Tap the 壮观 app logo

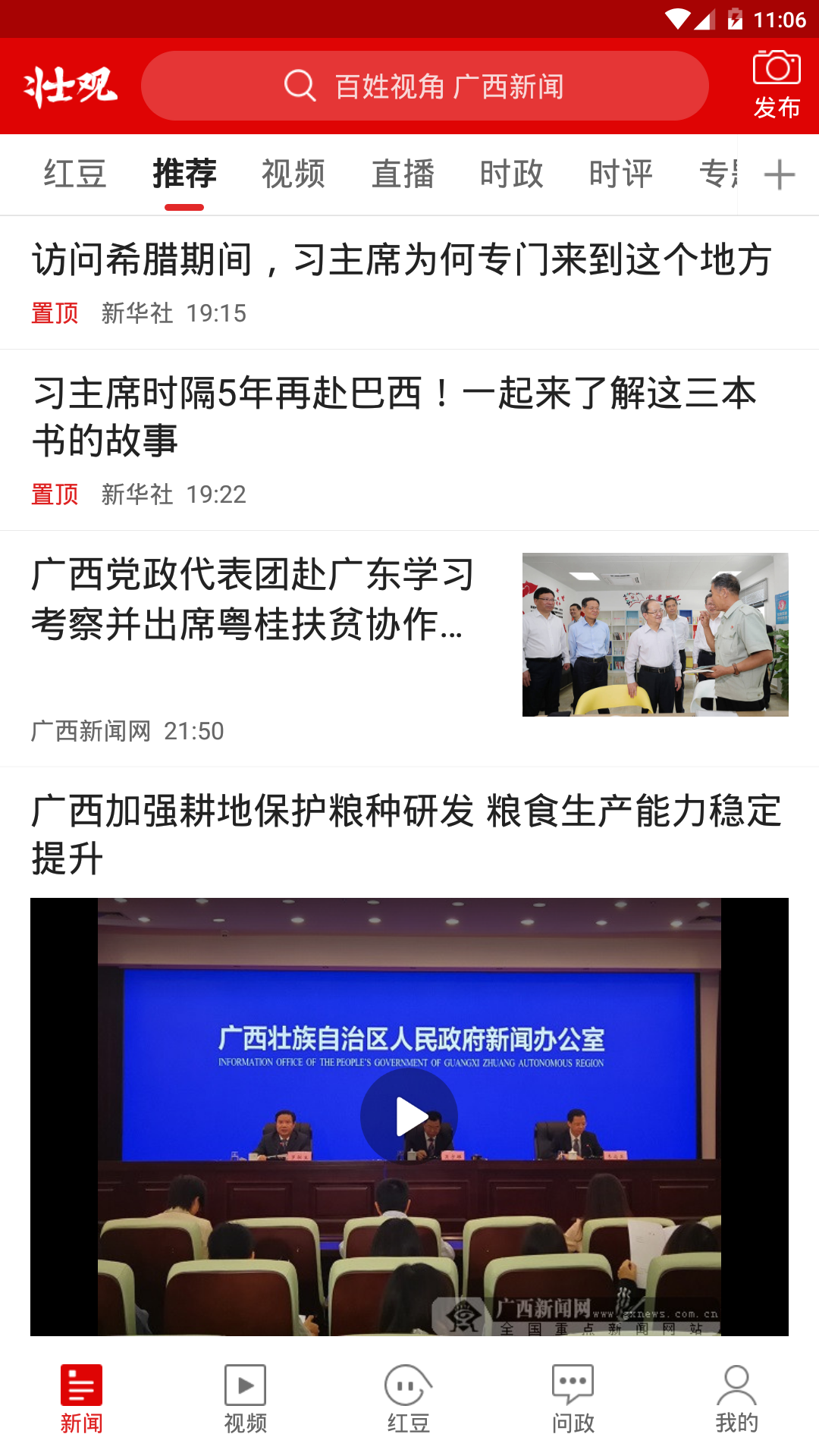(x=71, y=86)
